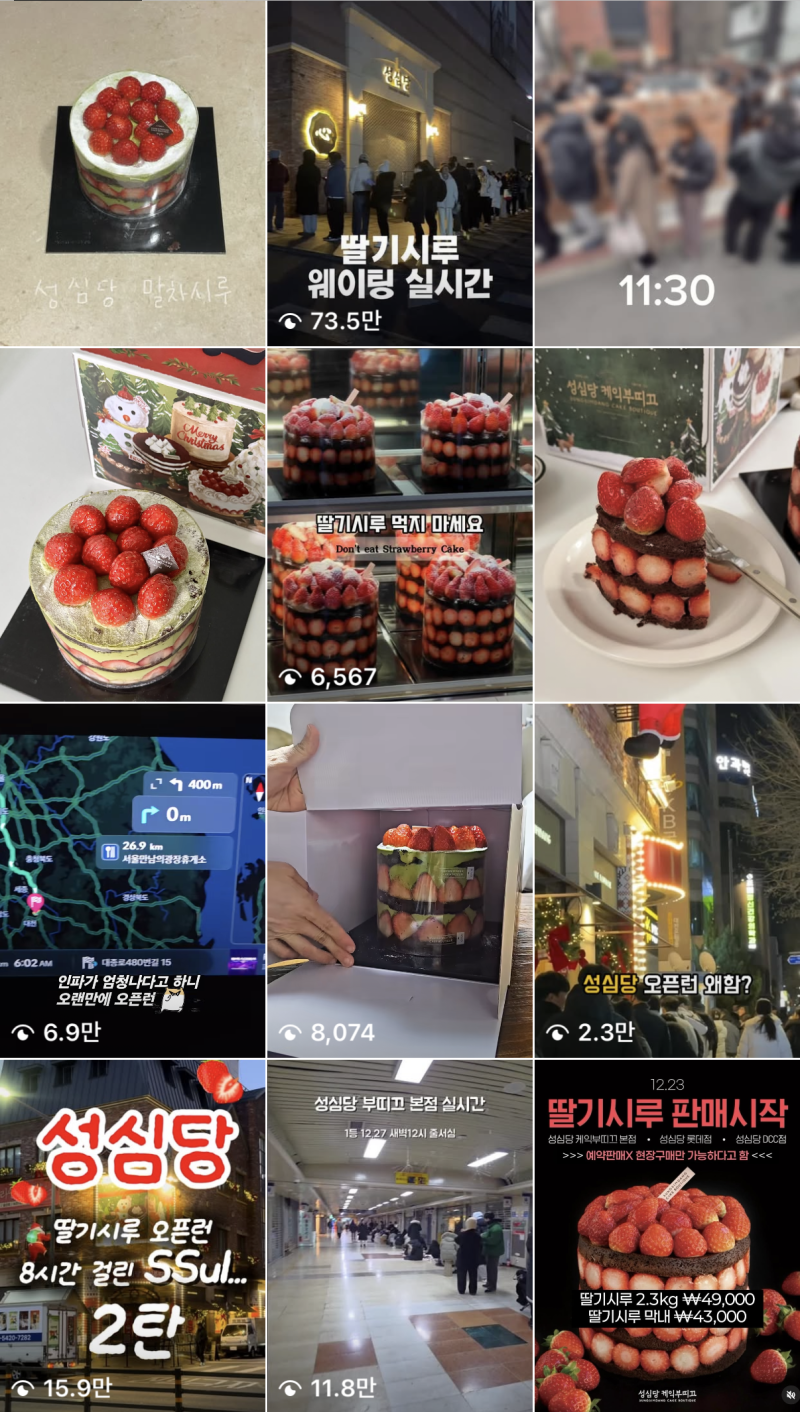Play the 딸기시루 웨이팅 실시간 video
Viewport: 800px width, 1412px height.
coord(399,173)
